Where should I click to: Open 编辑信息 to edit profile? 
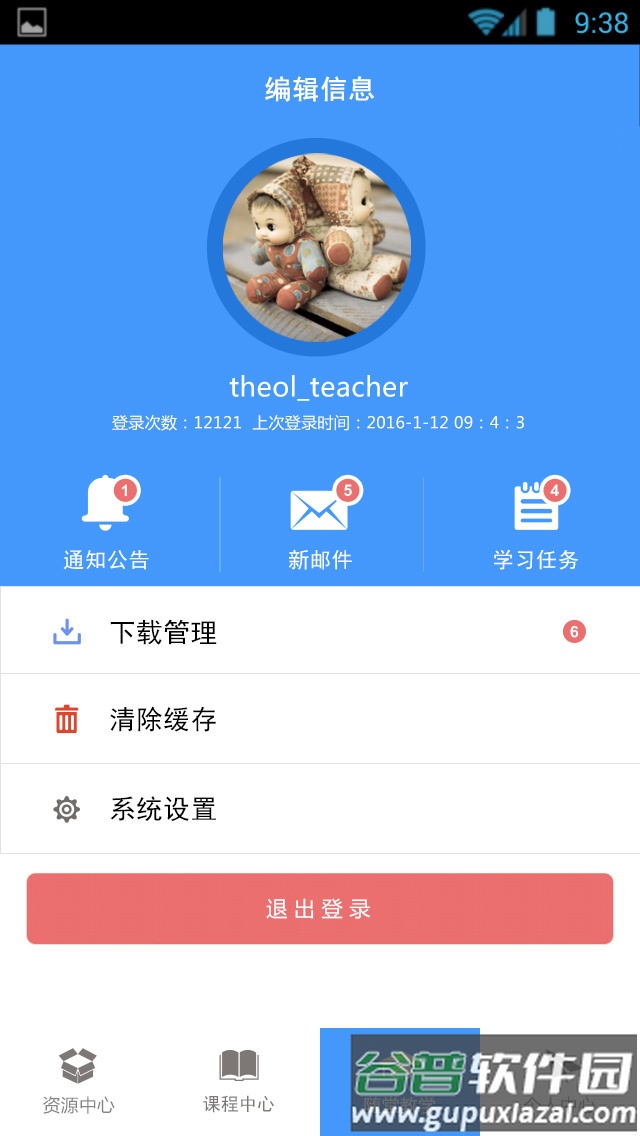(x=319, y=90)
